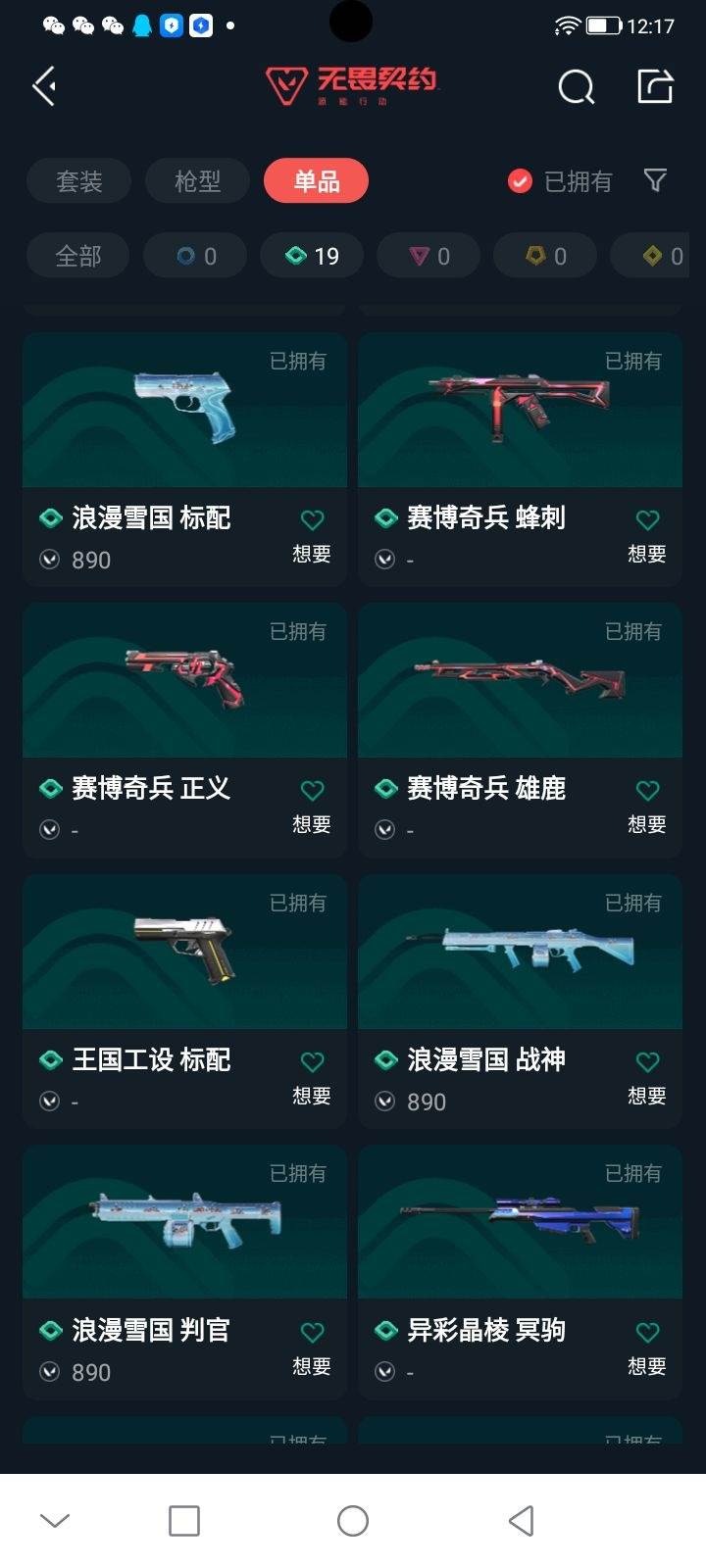Open the 异彩晶棱 冥驹 item card
The width and height of the screenshot is (706, 1568).
tap(520, 1264)
